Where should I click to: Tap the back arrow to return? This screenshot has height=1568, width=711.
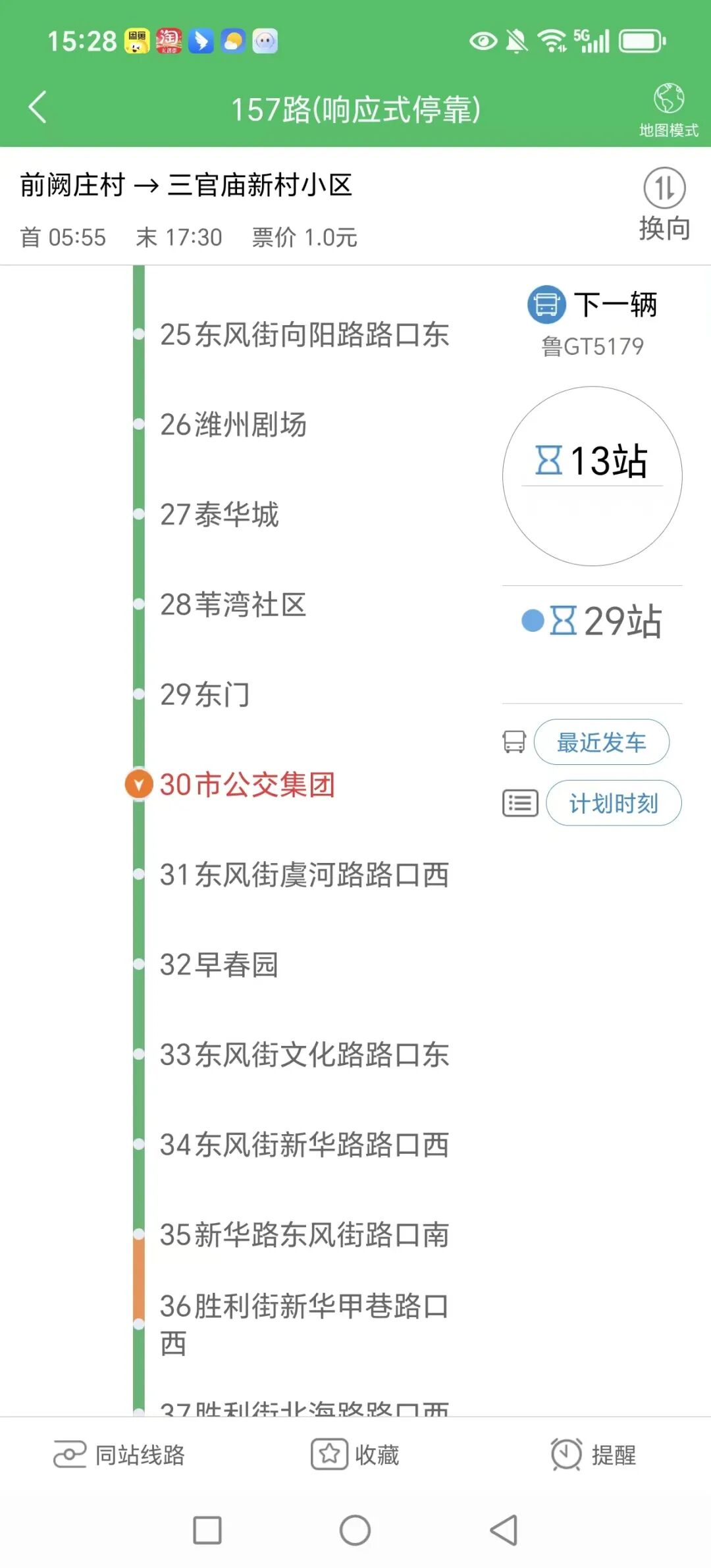pos(38,105)
